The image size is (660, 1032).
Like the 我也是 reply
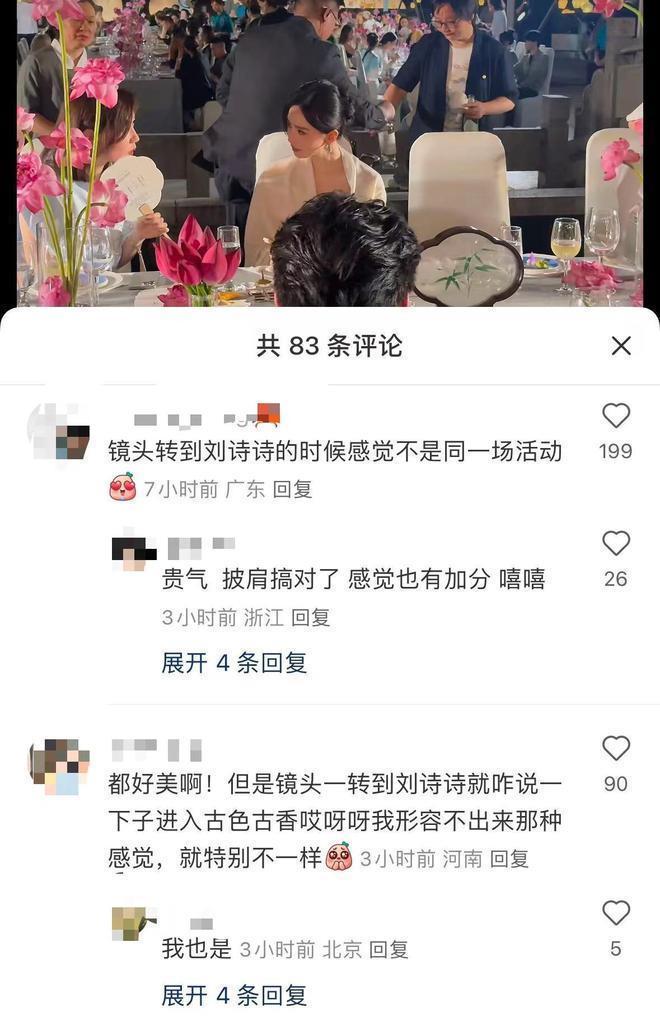click(616, 913)
